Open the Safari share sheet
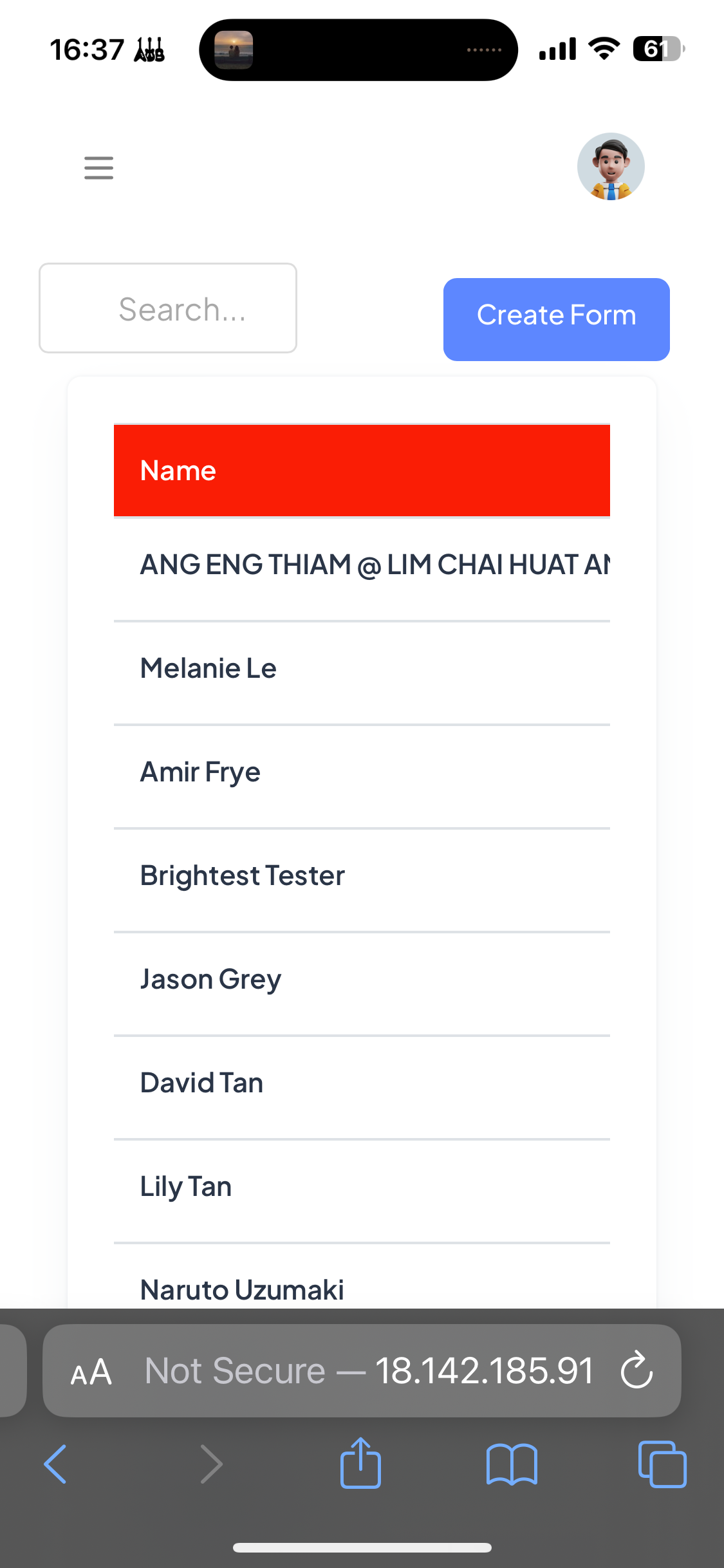 [x=360, y=1464]
